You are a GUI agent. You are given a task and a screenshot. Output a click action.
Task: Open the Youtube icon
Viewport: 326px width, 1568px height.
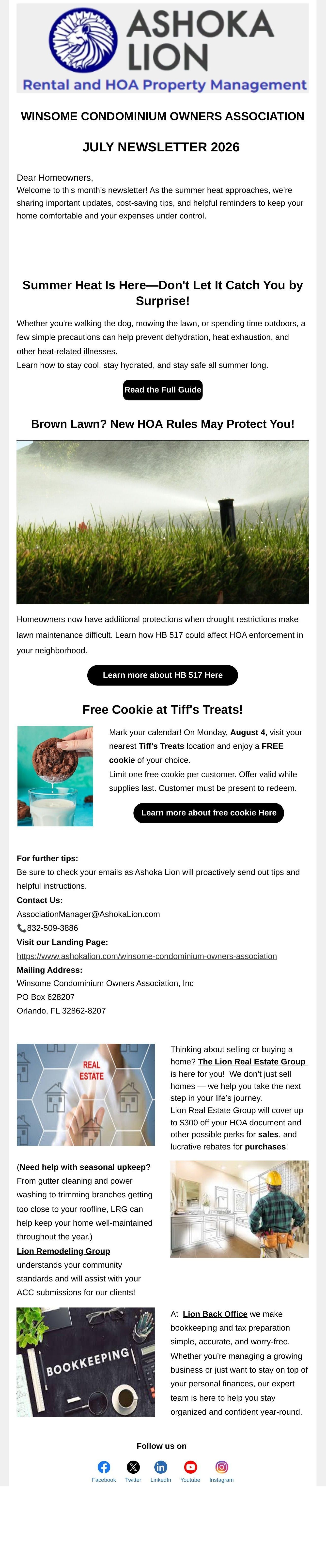click(x=190, y=1467)
